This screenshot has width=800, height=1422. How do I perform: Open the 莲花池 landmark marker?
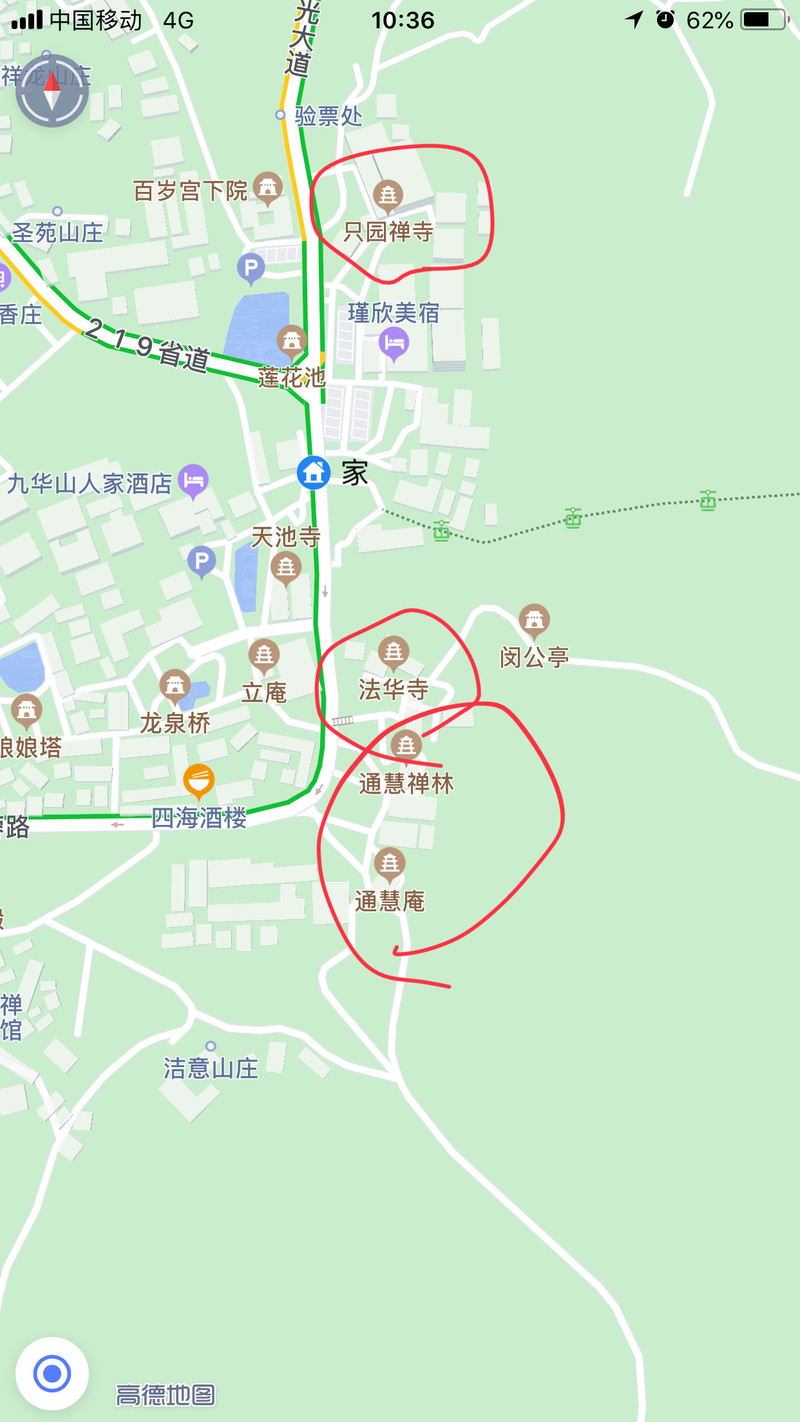(292, 341)
